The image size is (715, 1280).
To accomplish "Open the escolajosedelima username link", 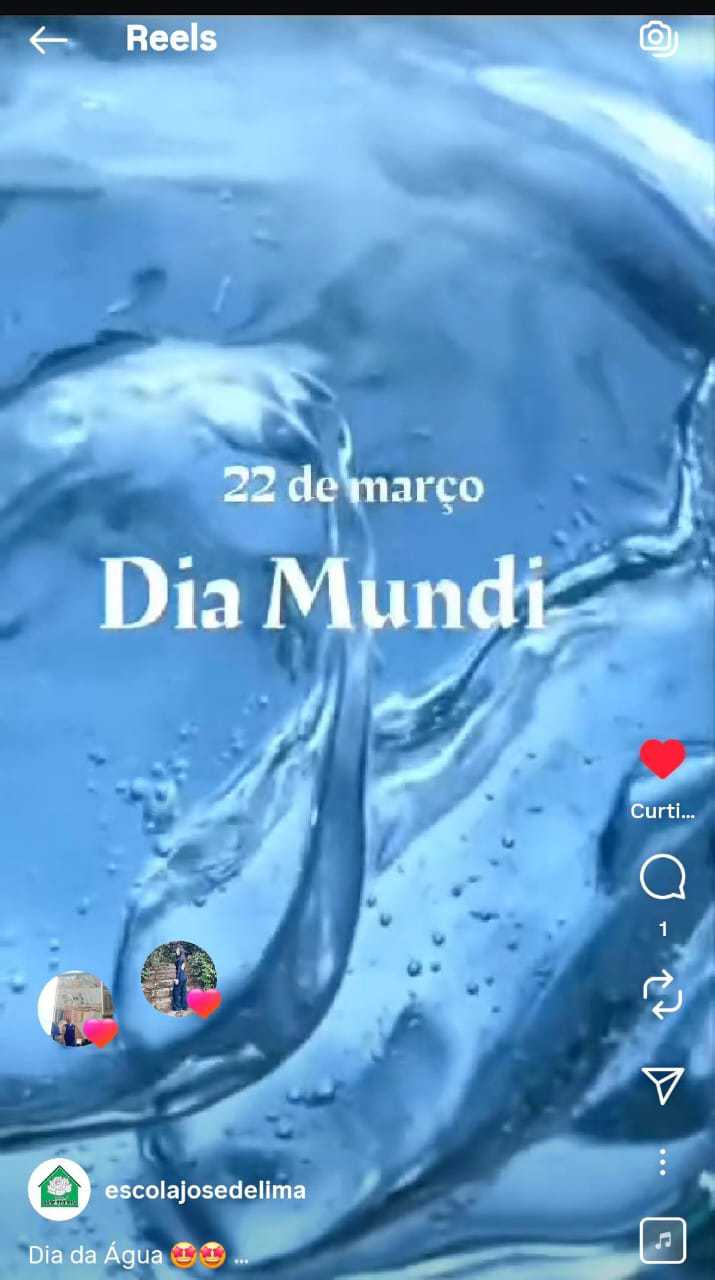I will [205, 1190].
